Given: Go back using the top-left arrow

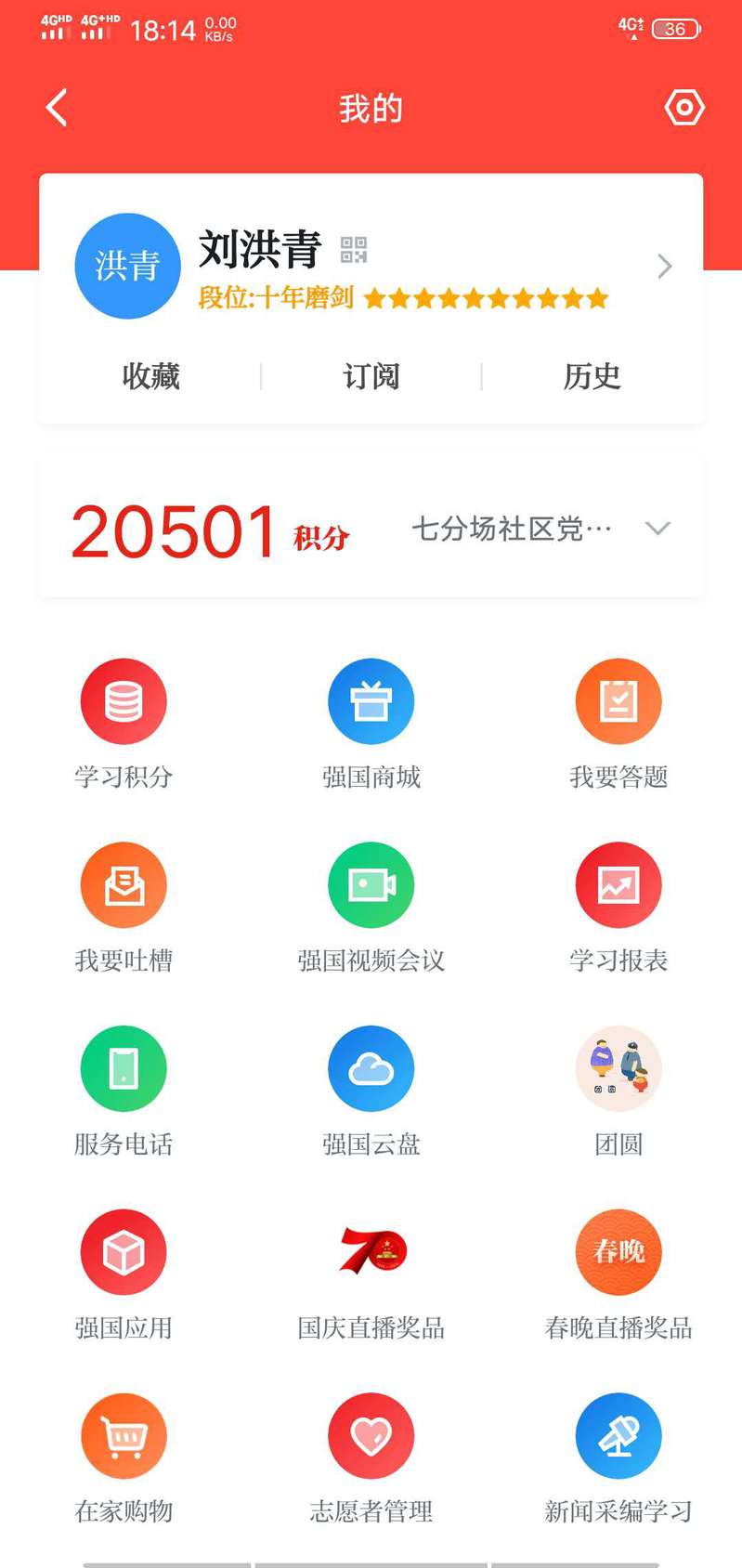Looking at the screenshot, I should (x=57, y=108).
